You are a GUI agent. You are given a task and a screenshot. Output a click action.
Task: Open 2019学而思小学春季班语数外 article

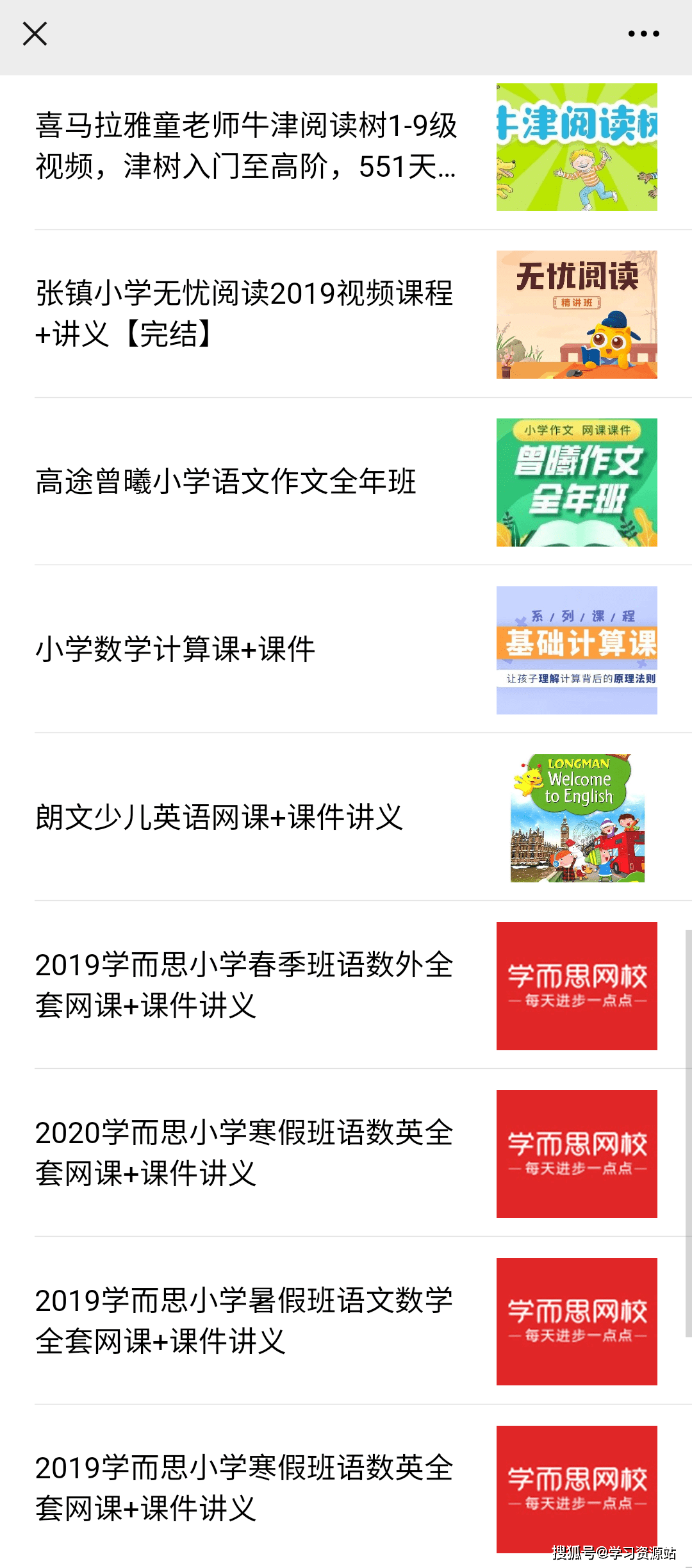click(x=245, y=985)
